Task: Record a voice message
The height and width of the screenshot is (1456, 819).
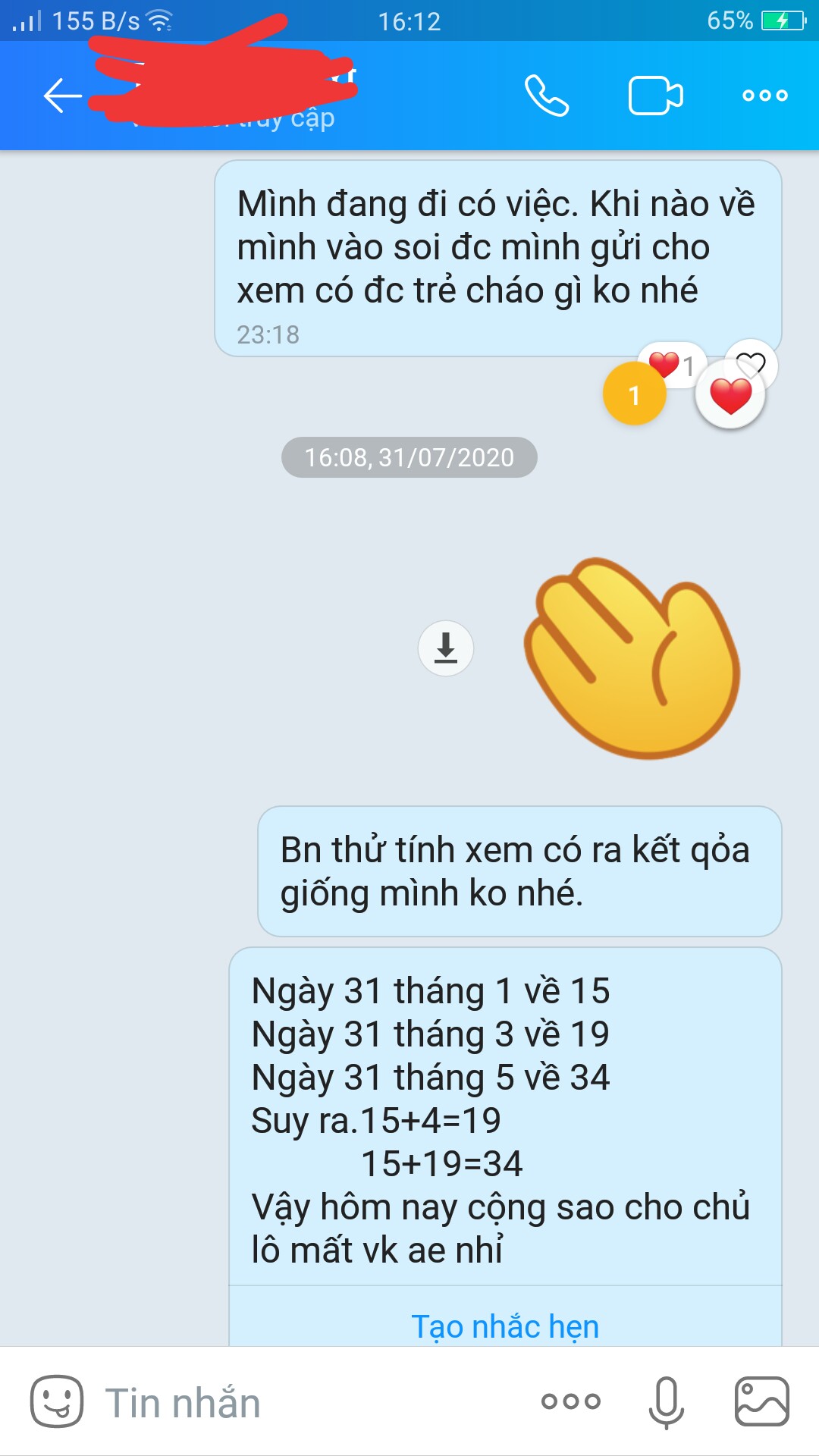Action: [x=667, y=1402]
